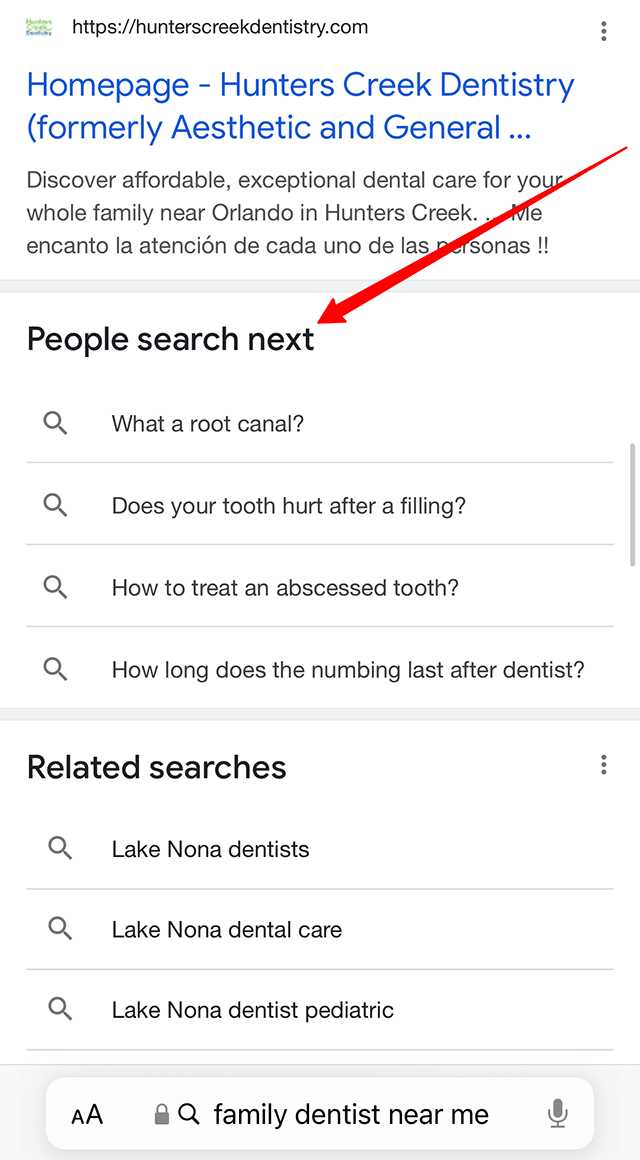The image size is (640, 1160).
Task: Tap "How to treat an abscessed tooth?" suggestion
Action: coord(320,588)
